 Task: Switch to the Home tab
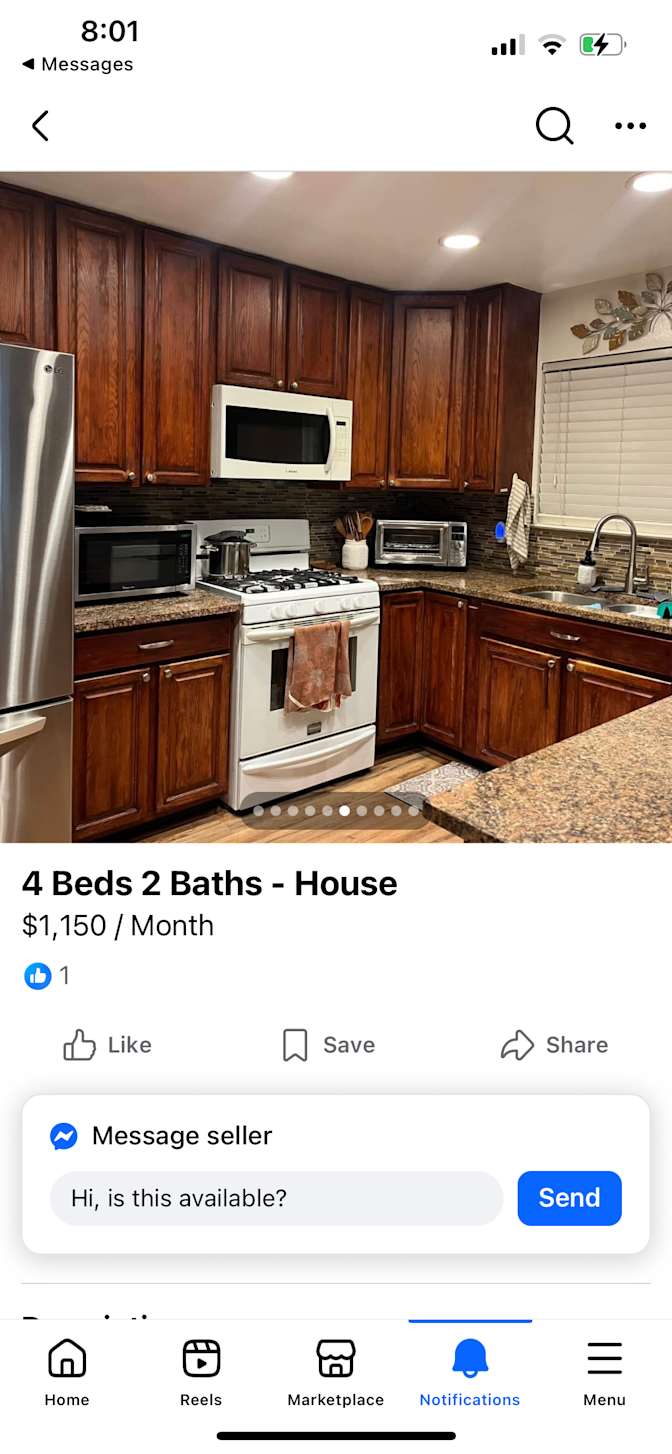(67, 1373)
